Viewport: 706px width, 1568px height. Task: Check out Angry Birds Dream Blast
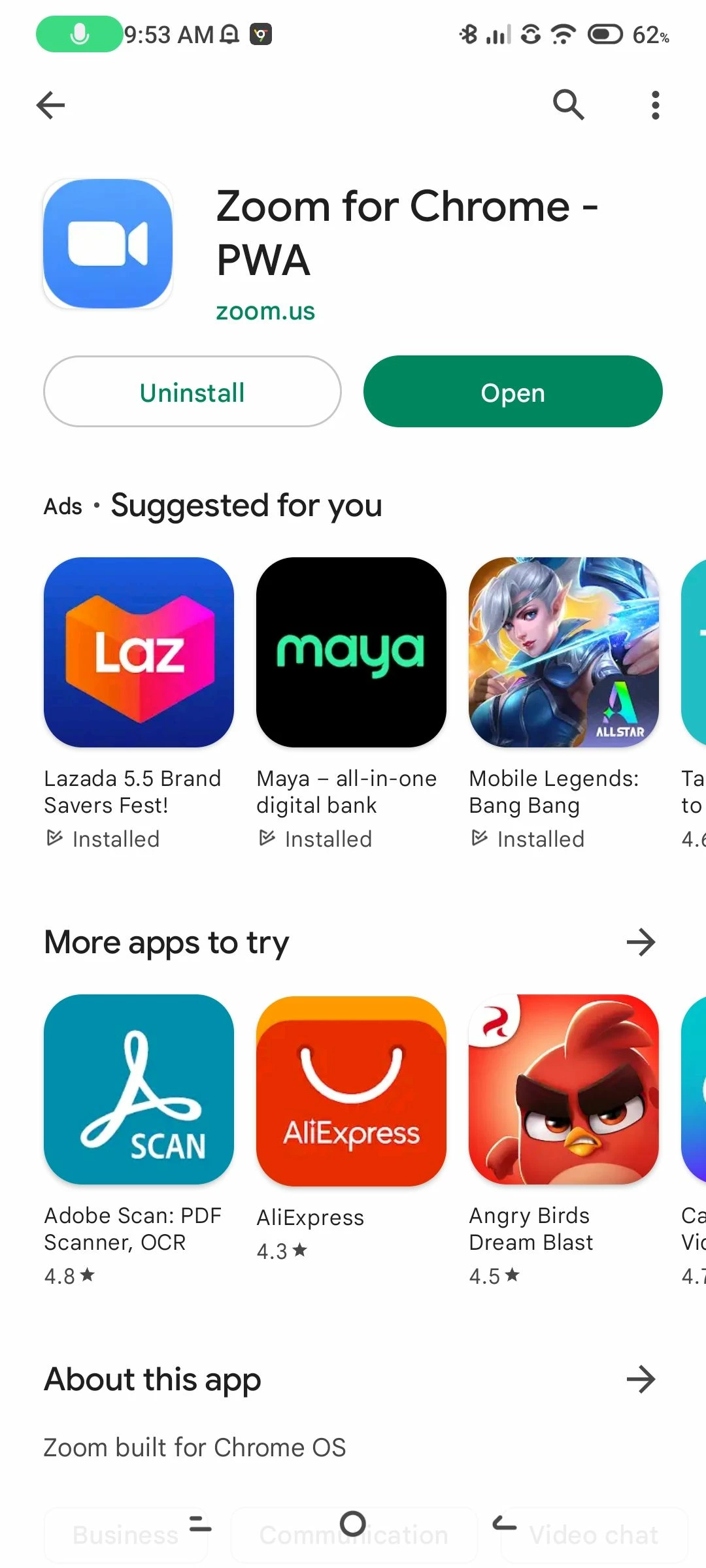tap(563, 1089)
